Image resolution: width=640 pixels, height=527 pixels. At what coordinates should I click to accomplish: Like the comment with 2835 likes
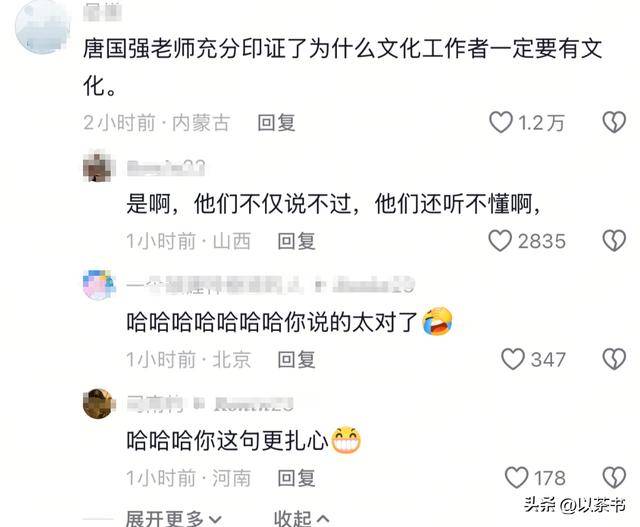coord(501,241)
